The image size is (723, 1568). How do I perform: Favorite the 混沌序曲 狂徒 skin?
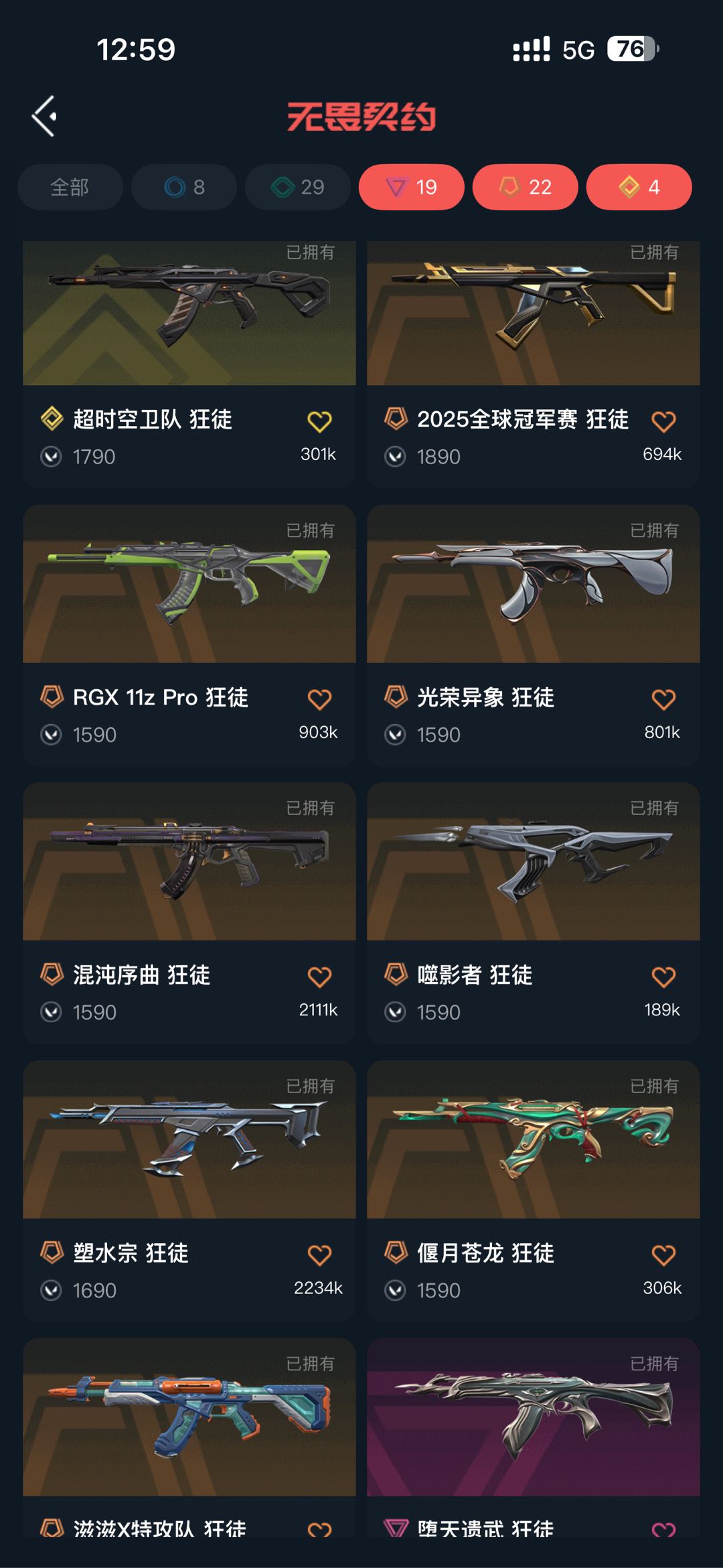[319, 977]
